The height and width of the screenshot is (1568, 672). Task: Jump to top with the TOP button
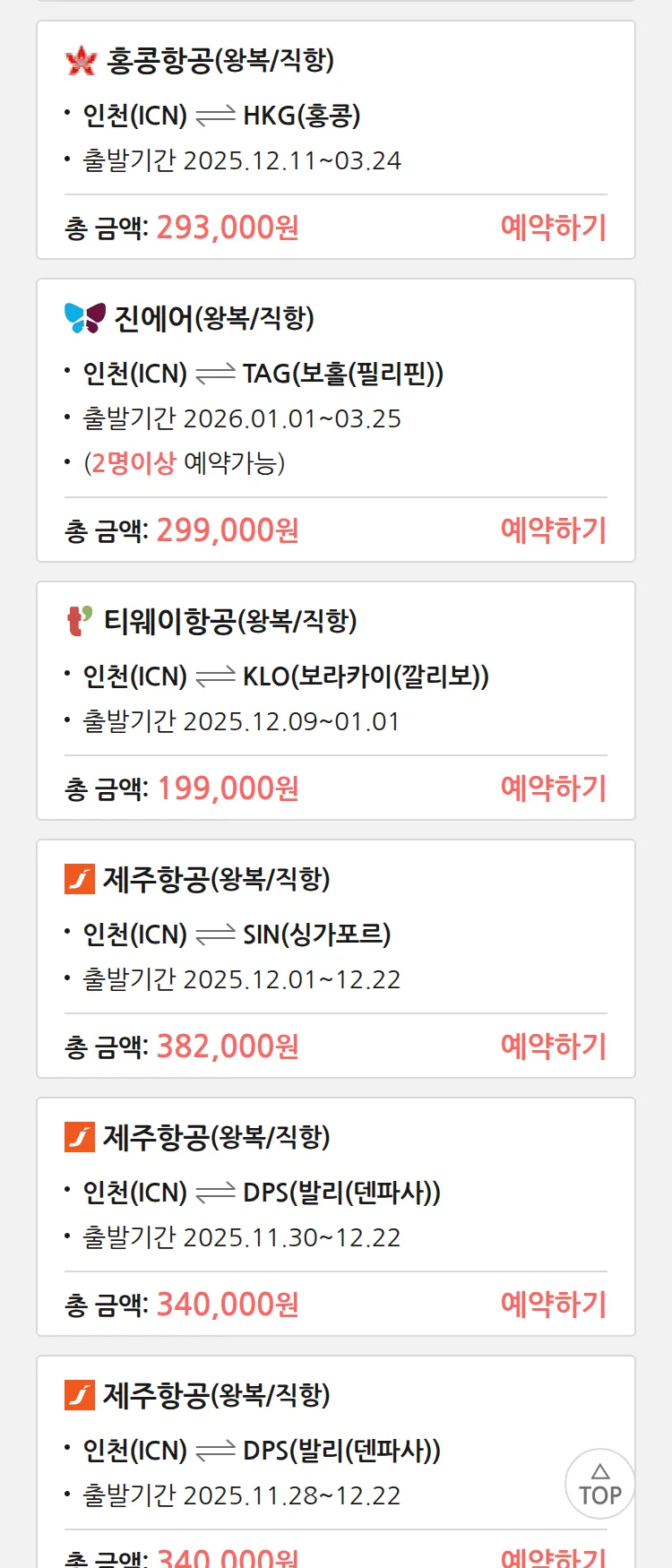(x=600, y=1484)
